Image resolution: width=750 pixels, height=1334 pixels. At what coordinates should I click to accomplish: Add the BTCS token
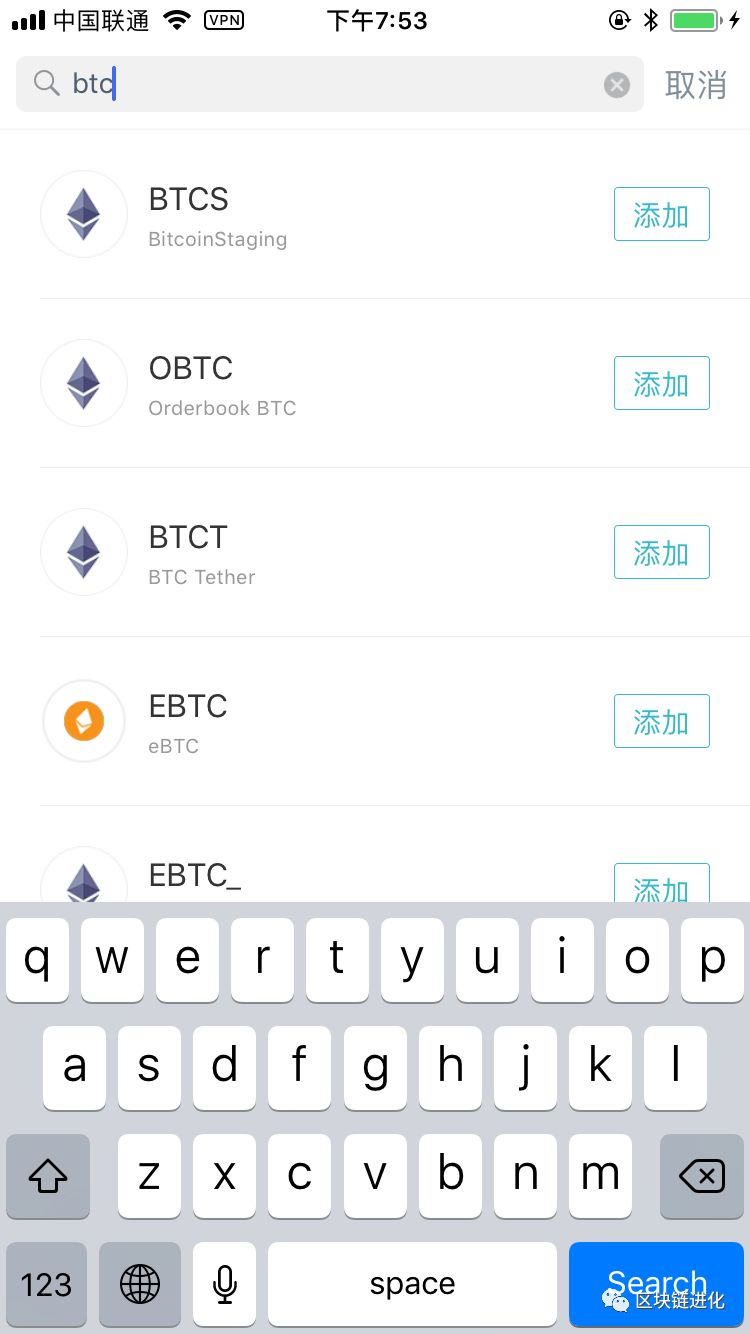tap(661, 214)
